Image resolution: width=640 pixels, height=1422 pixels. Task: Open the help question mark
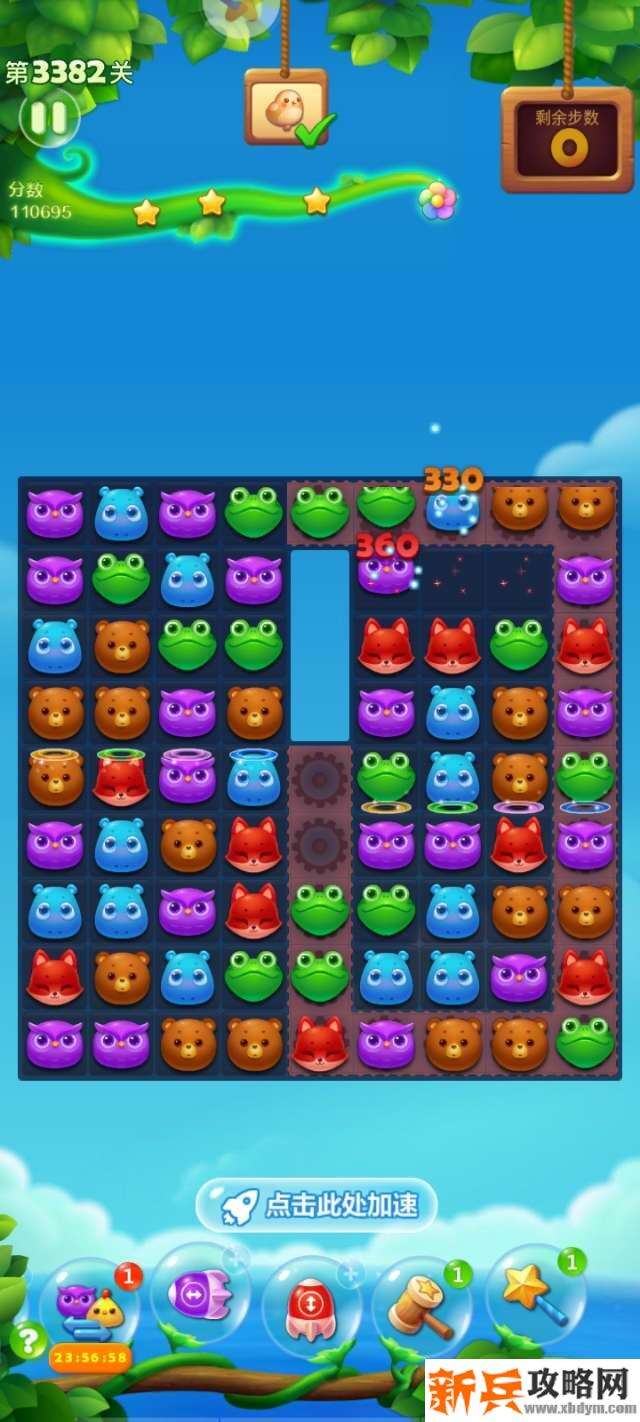pyautogui.click(x=26, y=1339)
